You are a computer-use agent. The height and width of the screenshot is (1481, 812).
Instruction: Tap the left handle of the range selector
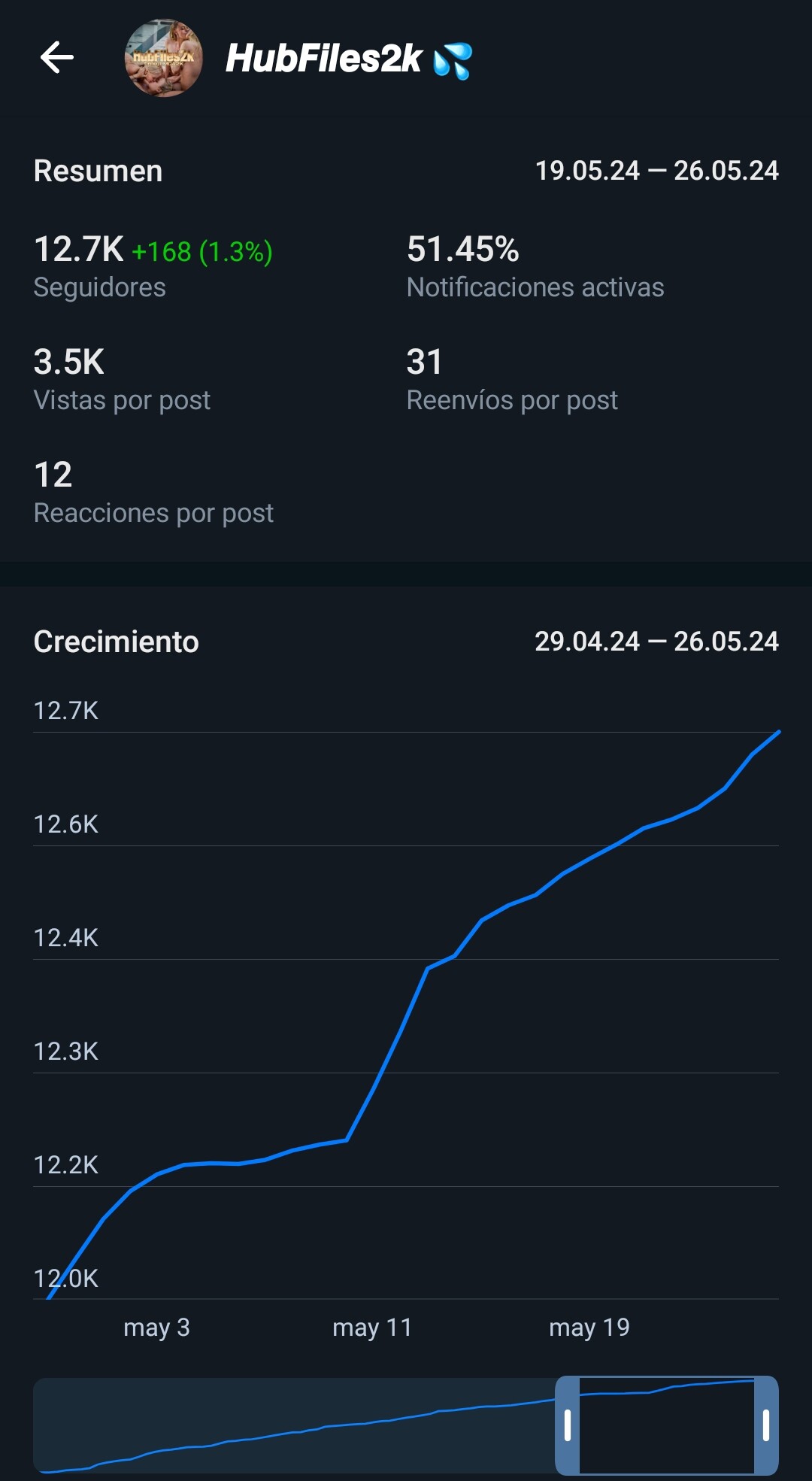568,1425
